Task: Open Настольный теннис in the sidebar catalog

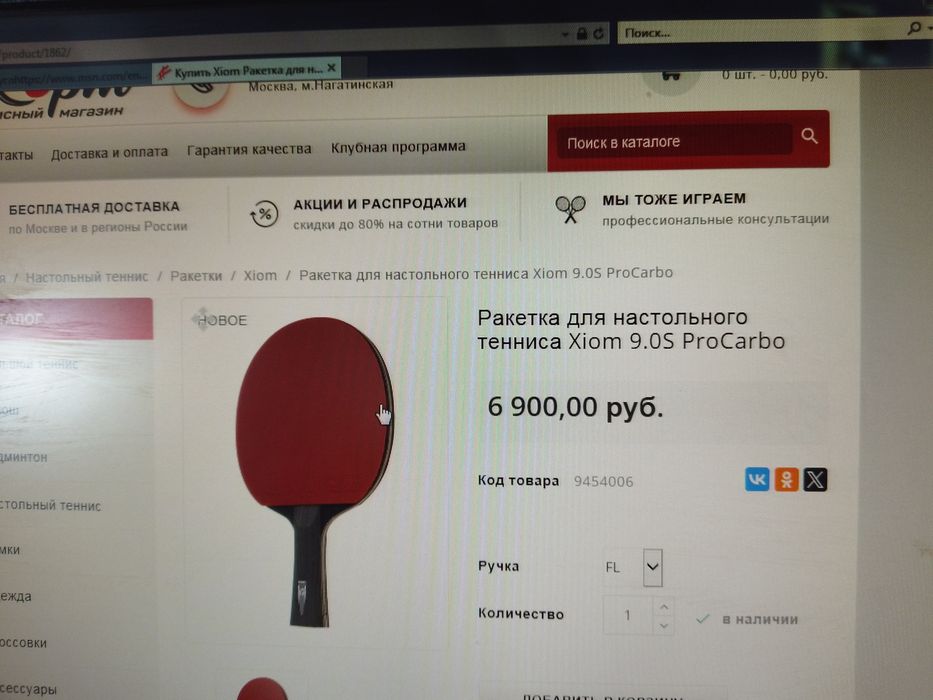Action: pyautogui.click(x=50, y=506)
